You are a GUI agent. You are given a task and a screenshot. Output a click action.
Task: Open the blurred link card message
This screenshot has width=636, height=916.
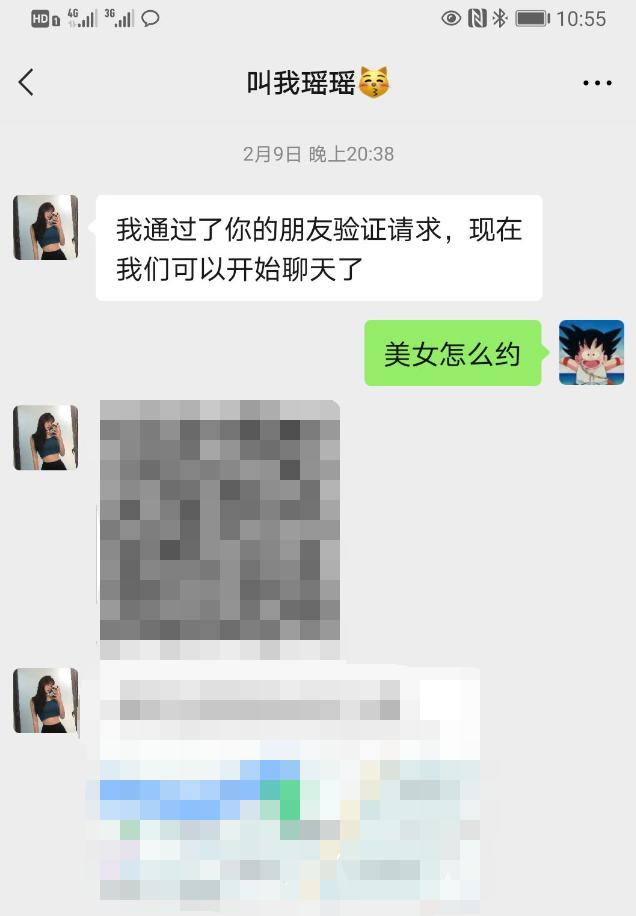[290, 790]
